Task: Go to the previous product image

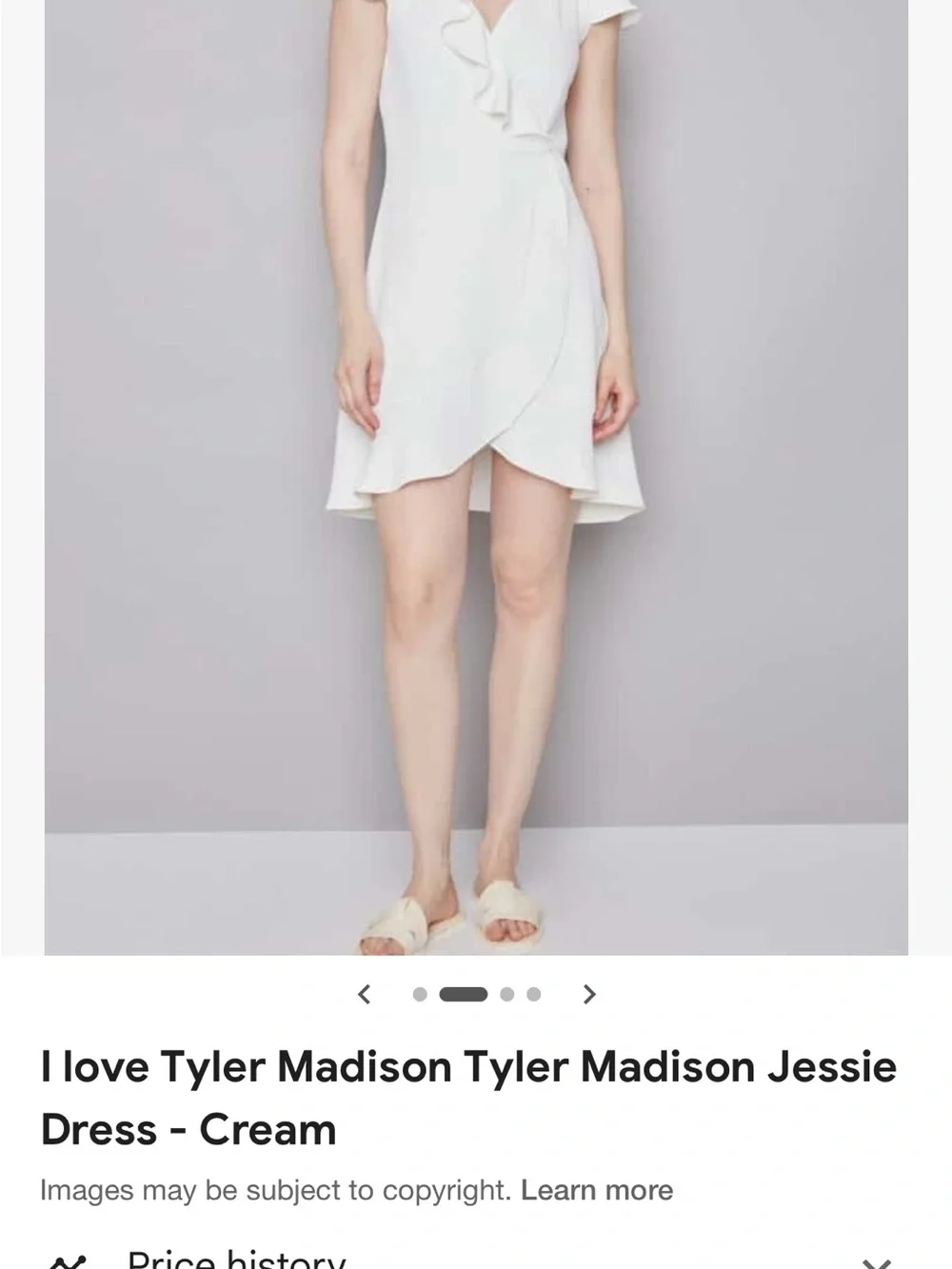Action: point(364,994)
